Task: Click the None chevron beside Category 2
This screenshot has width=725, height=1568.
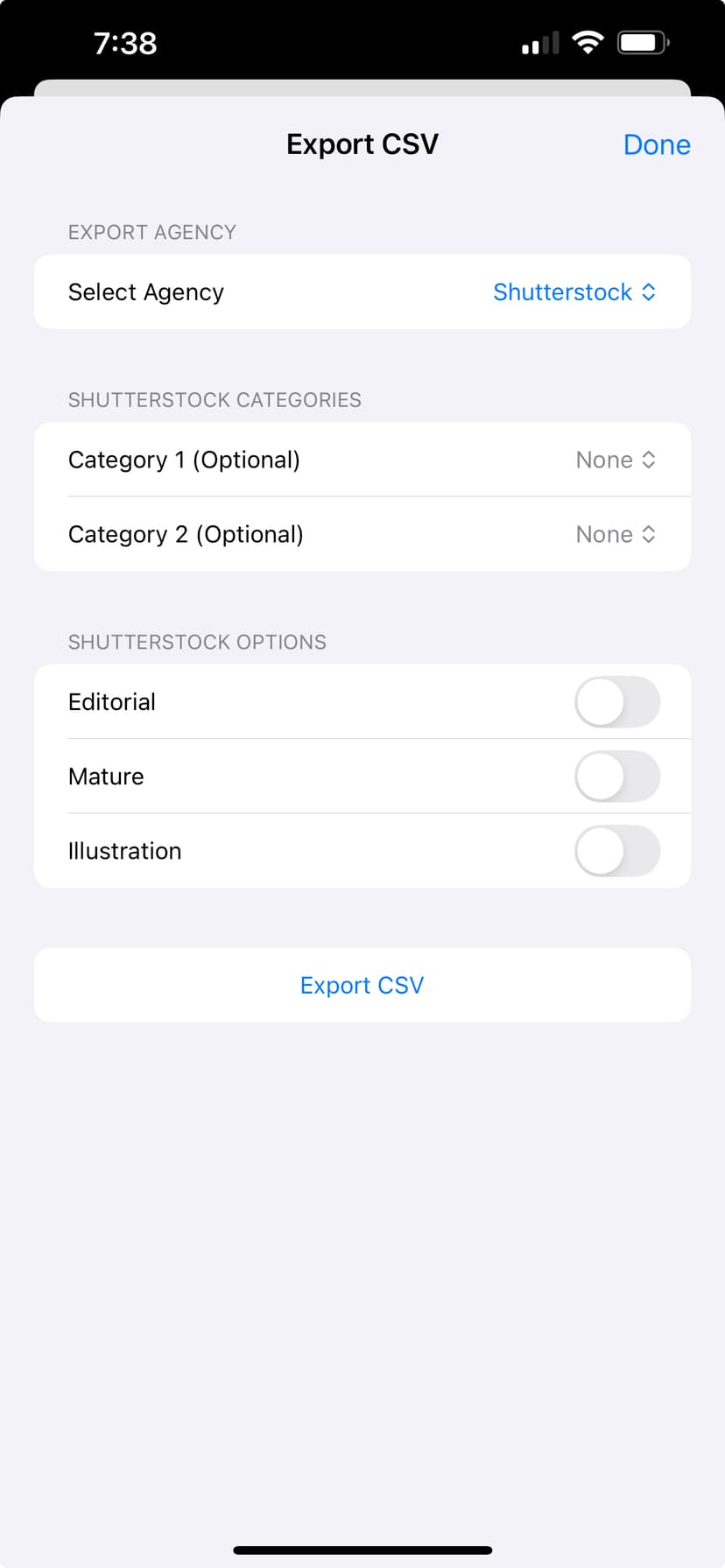Action: point(649,534)
